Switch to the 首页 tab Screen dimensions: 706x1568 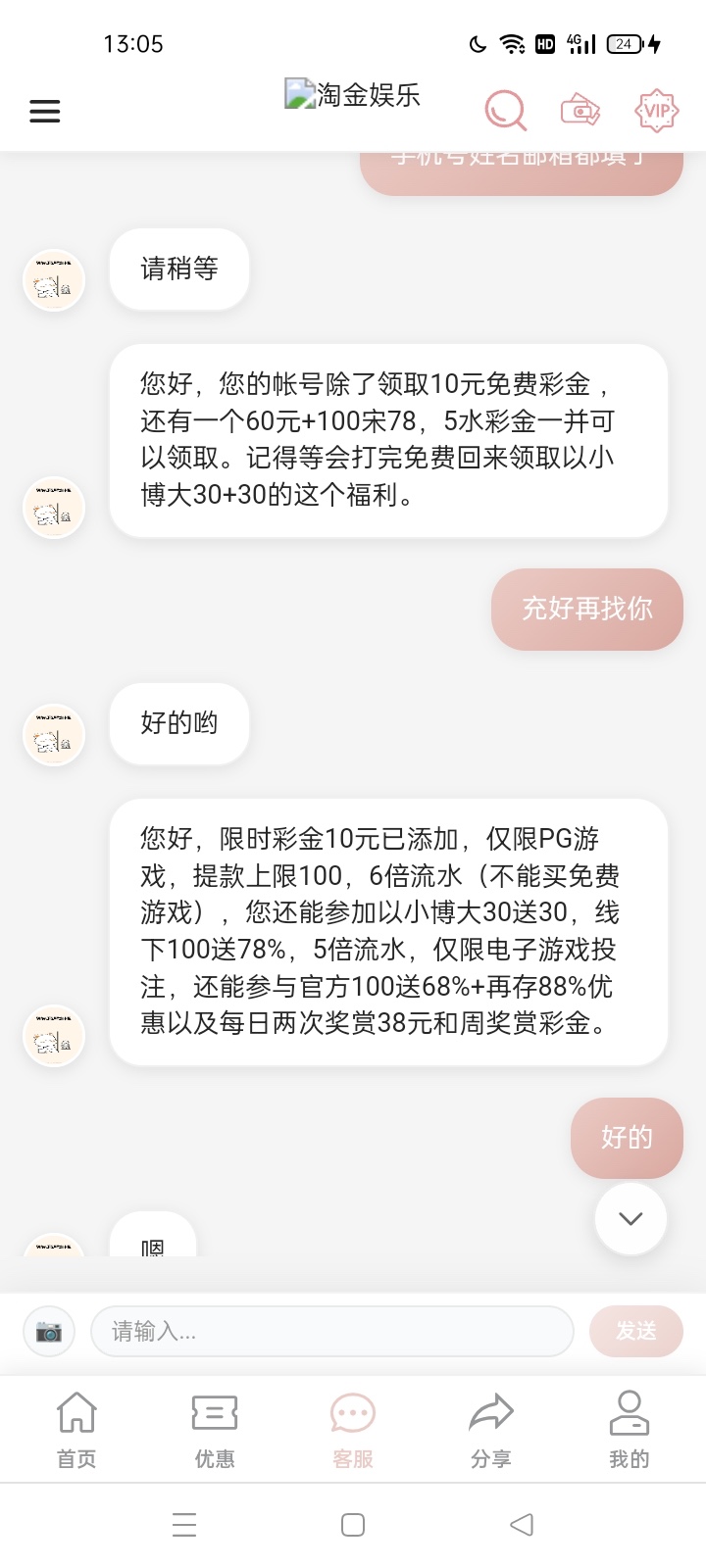coord(76,1429)
